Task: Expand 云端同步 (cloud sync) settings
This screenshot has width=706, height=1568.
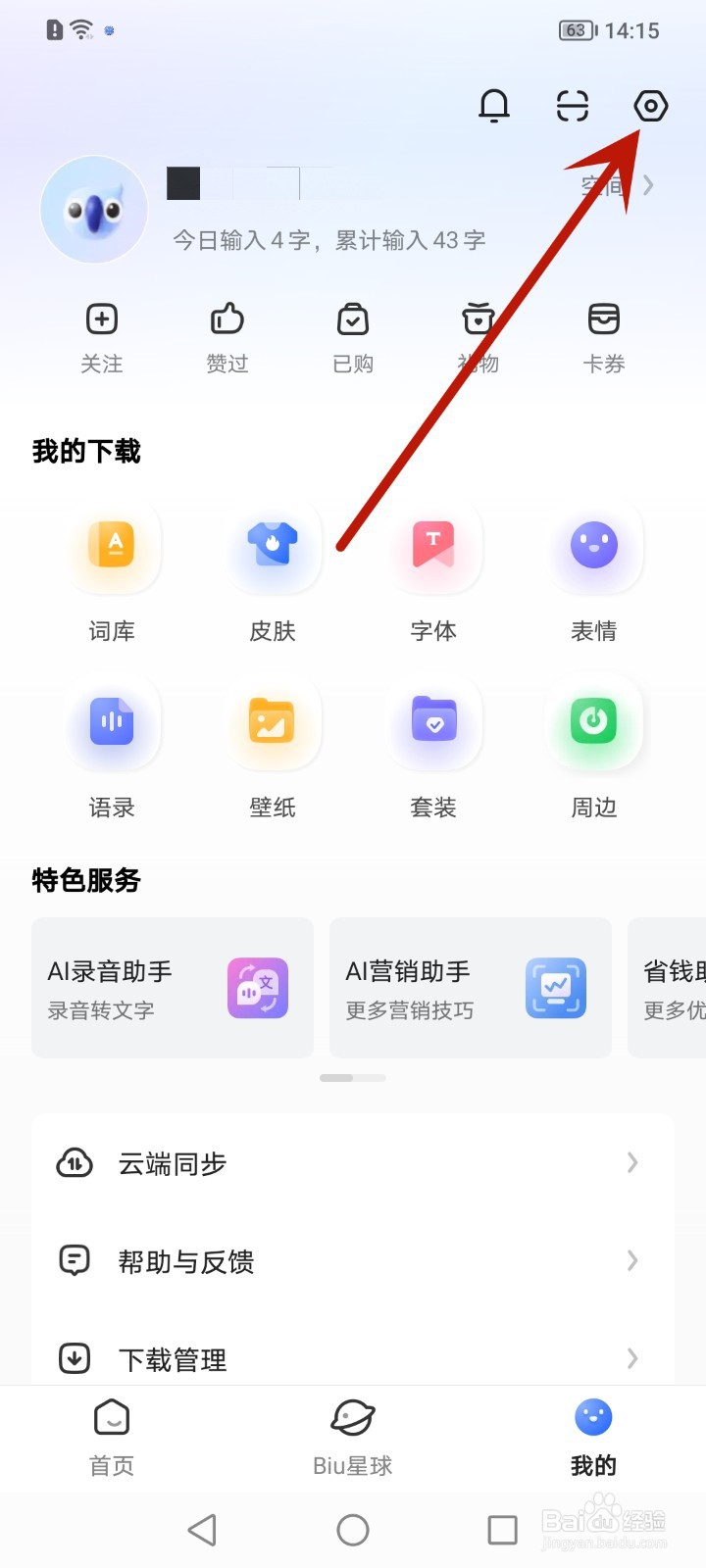Action: [353, 1163]
